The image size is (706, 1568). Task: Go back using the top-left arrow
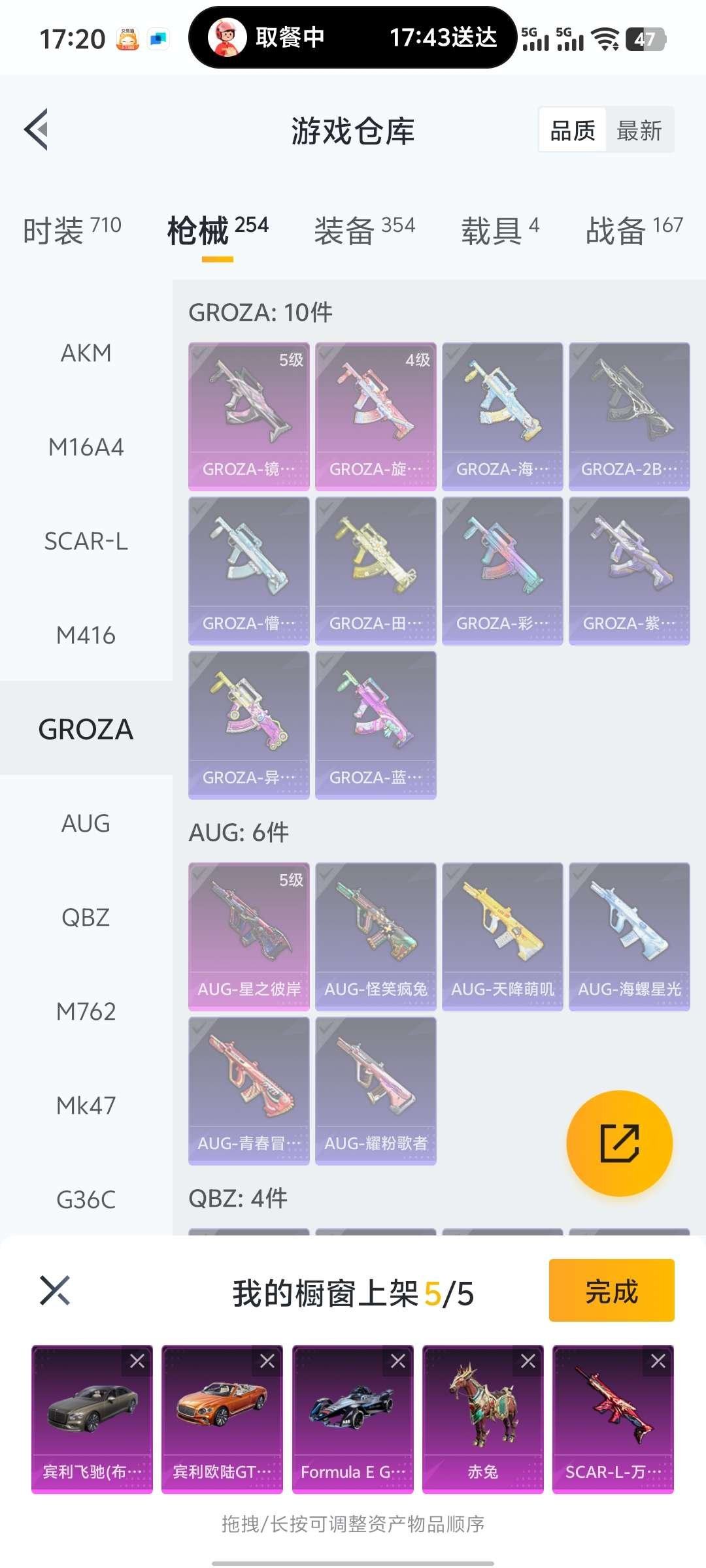point(37,129)
